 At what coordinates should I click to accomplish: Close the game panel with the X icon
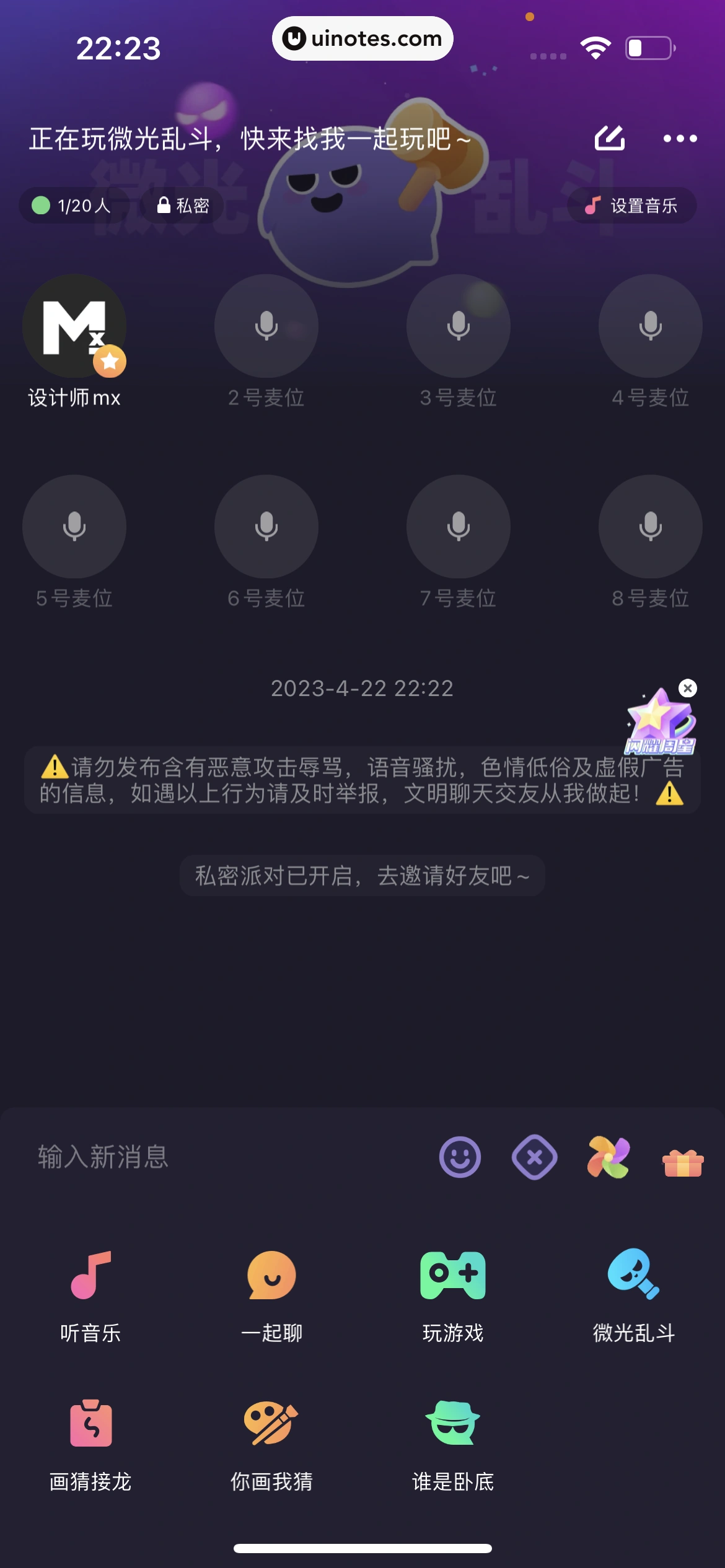coord(534,1157)
